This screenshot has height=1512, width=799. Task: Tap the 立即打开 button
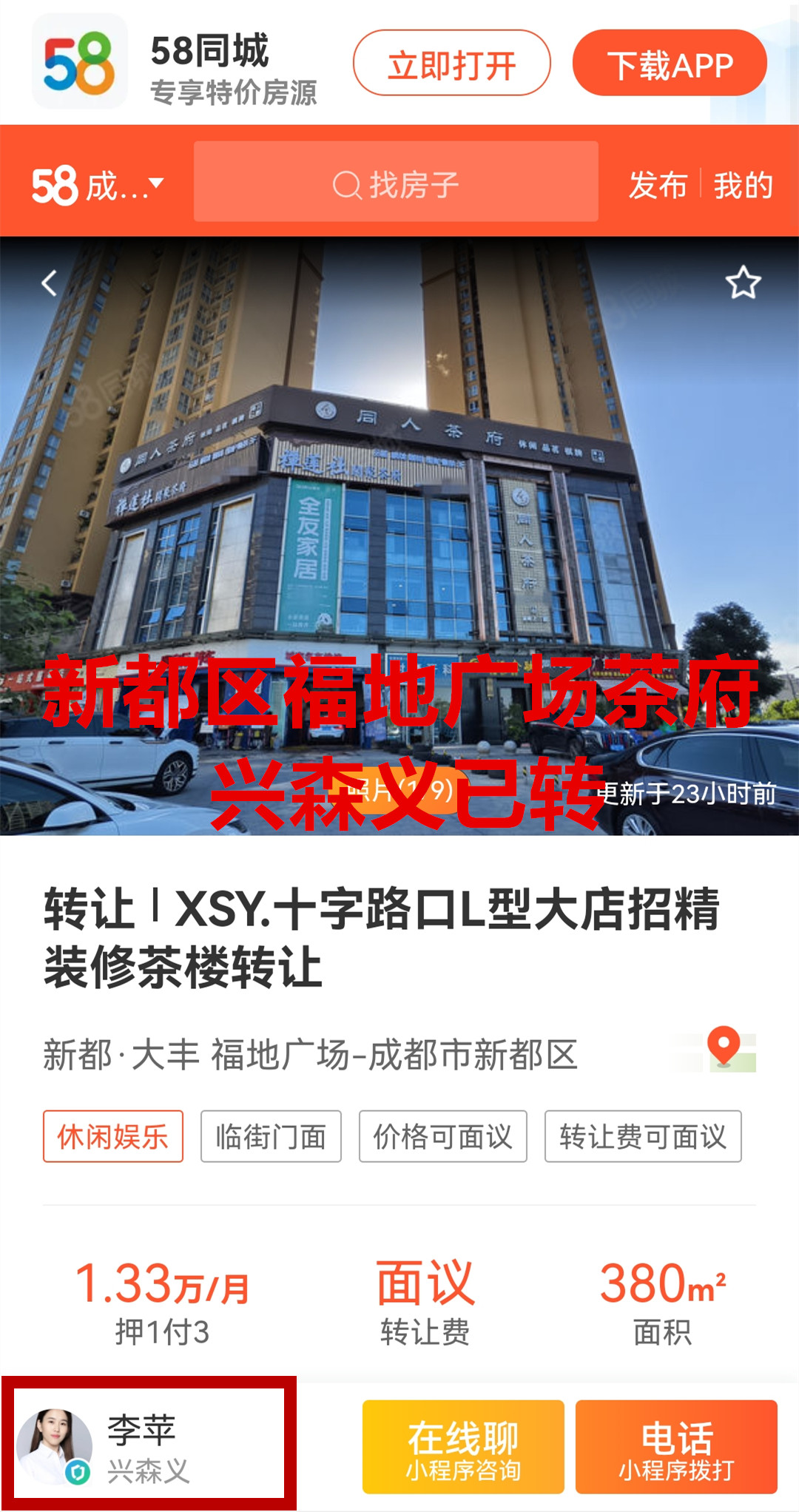[x=451, y=64]
